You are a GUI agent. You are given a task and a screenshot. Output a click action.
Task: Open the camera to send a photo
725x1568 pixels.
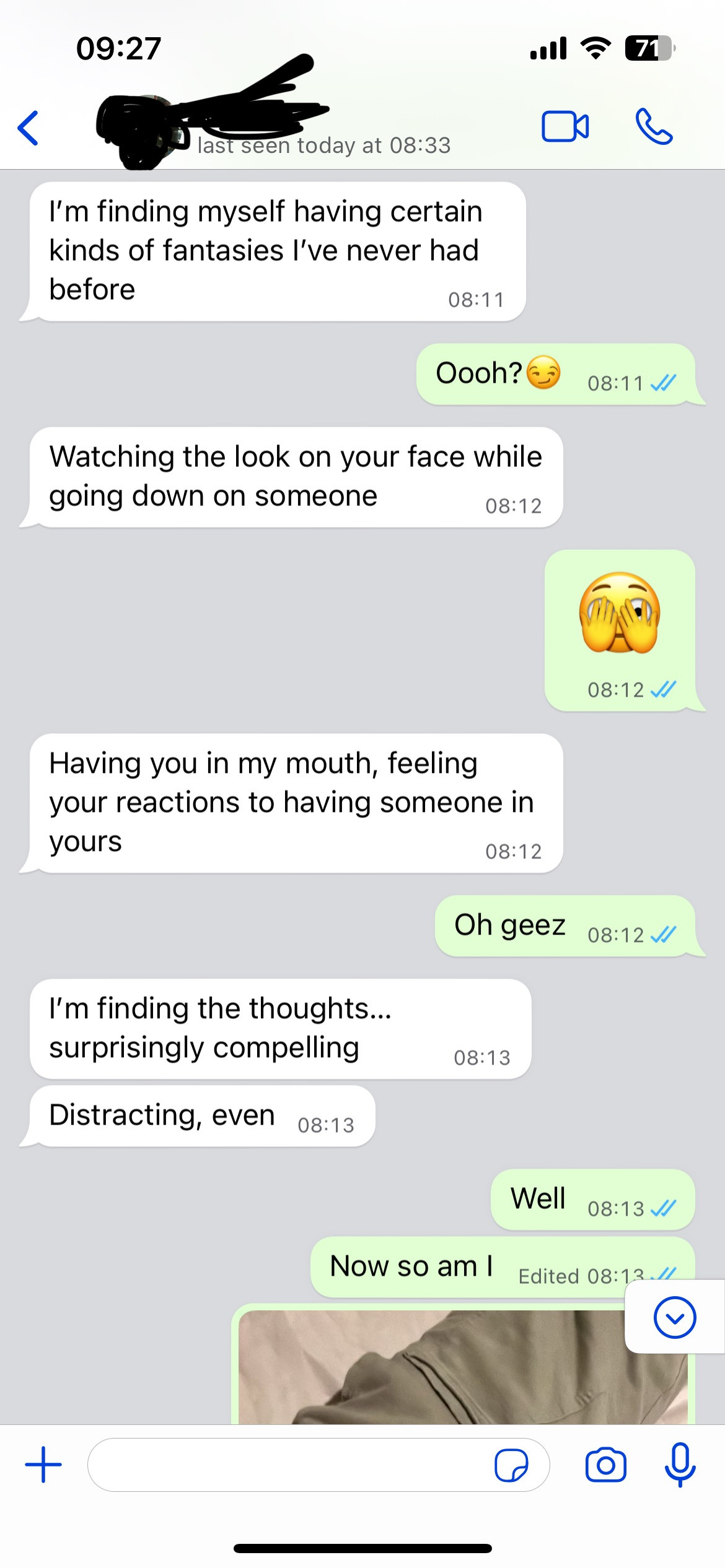coord(605,1465)
